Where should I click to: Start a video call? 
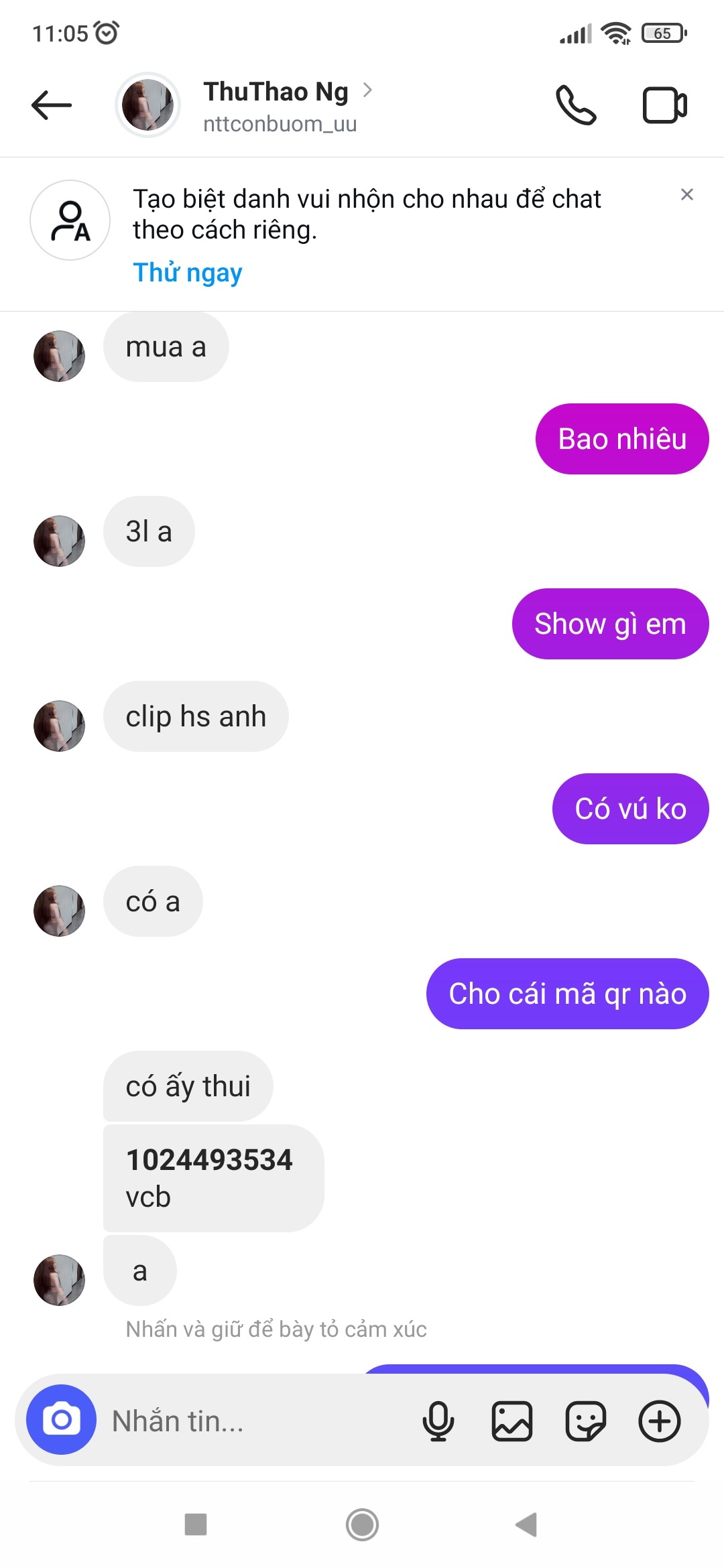pos(664,105)
